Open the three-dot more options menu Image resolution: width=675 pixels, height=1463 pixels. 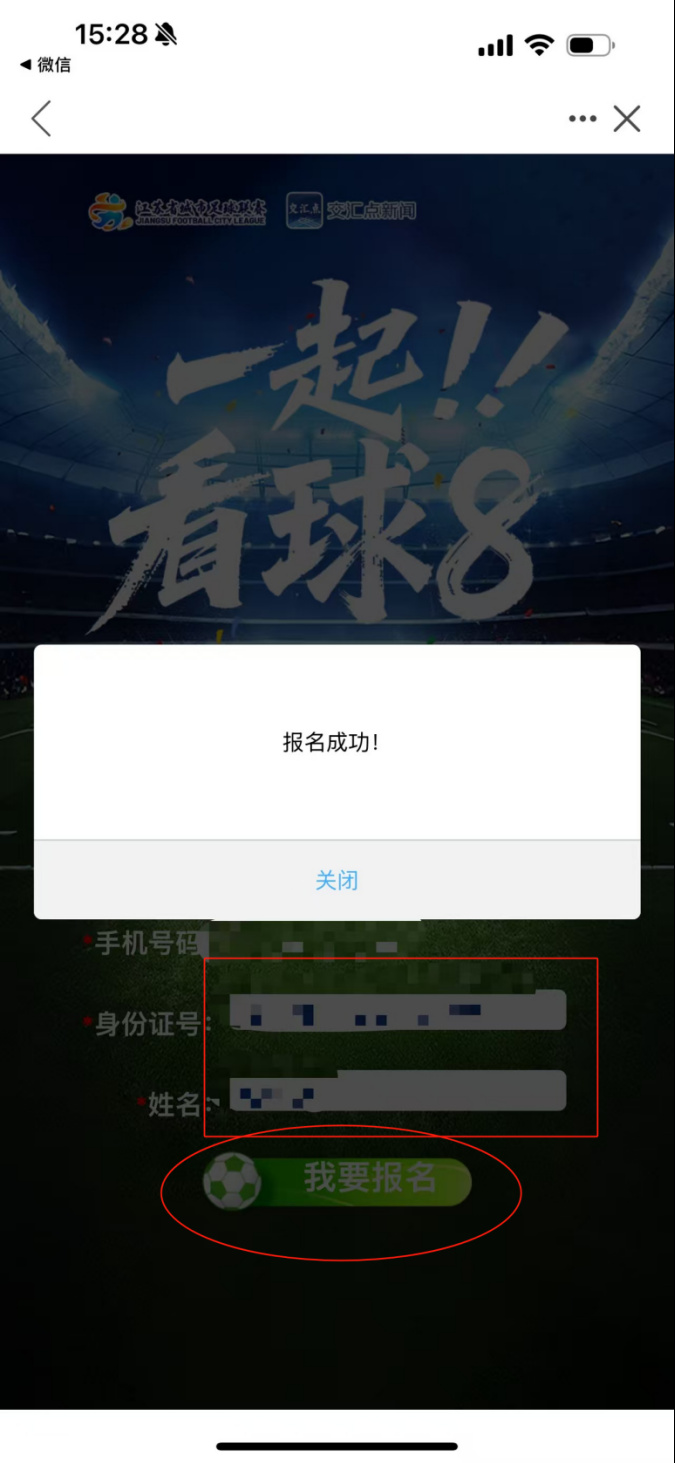582,119
